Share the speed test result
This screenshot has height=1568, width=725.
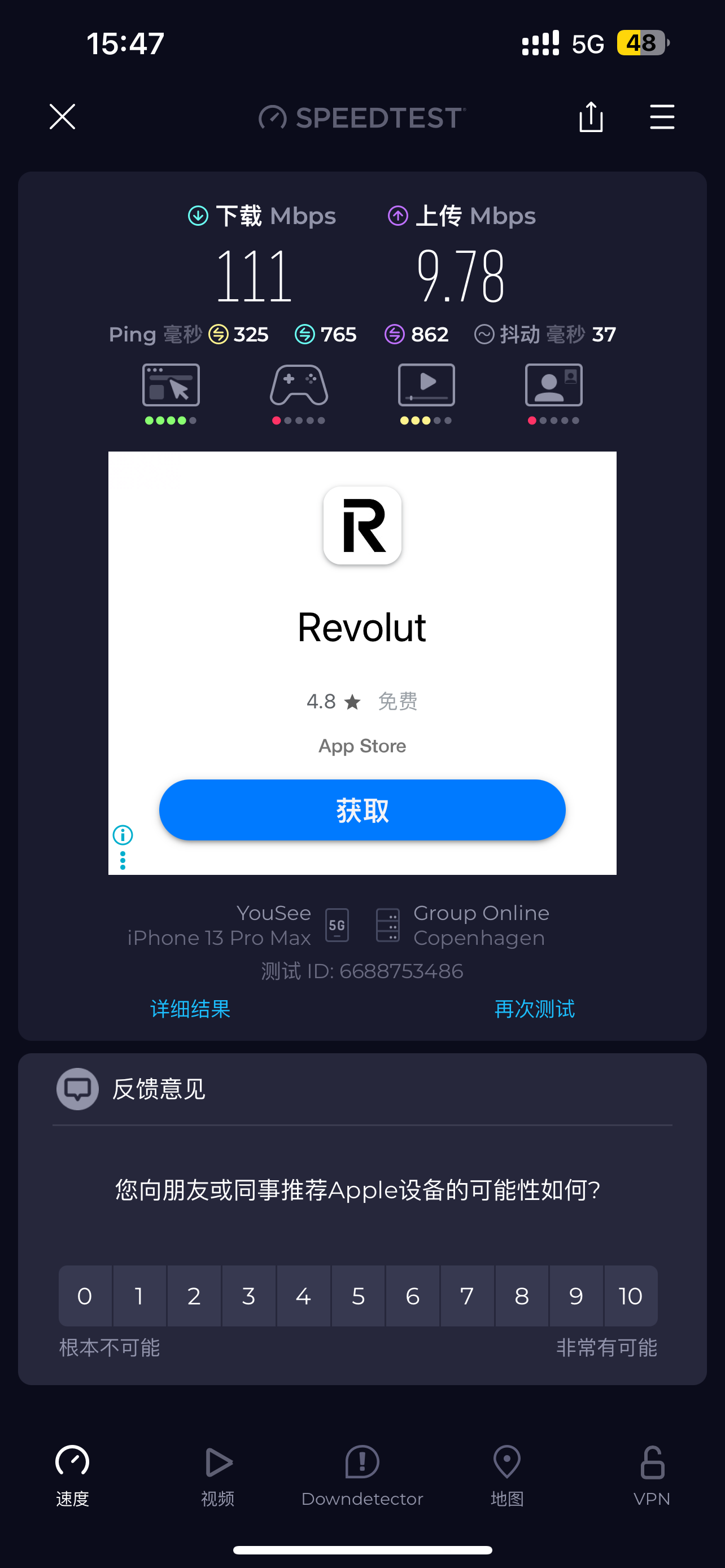[x=591, y=117]
